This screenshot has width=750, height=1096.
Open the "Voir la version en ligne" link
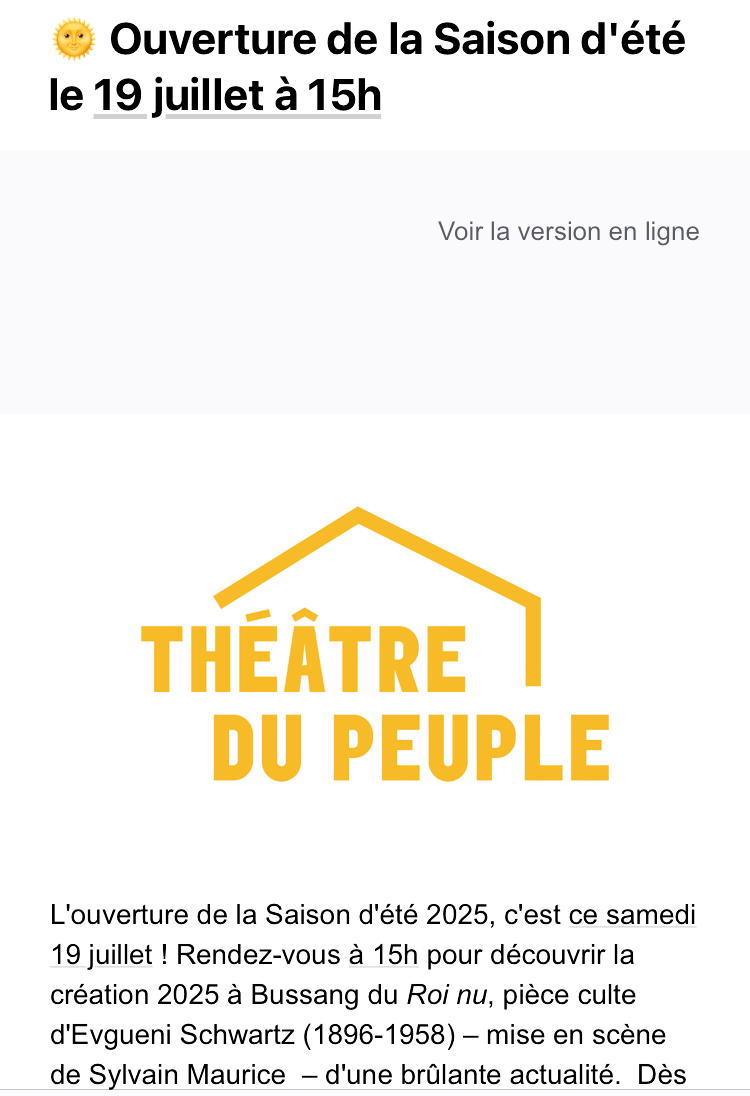point(568,232)
